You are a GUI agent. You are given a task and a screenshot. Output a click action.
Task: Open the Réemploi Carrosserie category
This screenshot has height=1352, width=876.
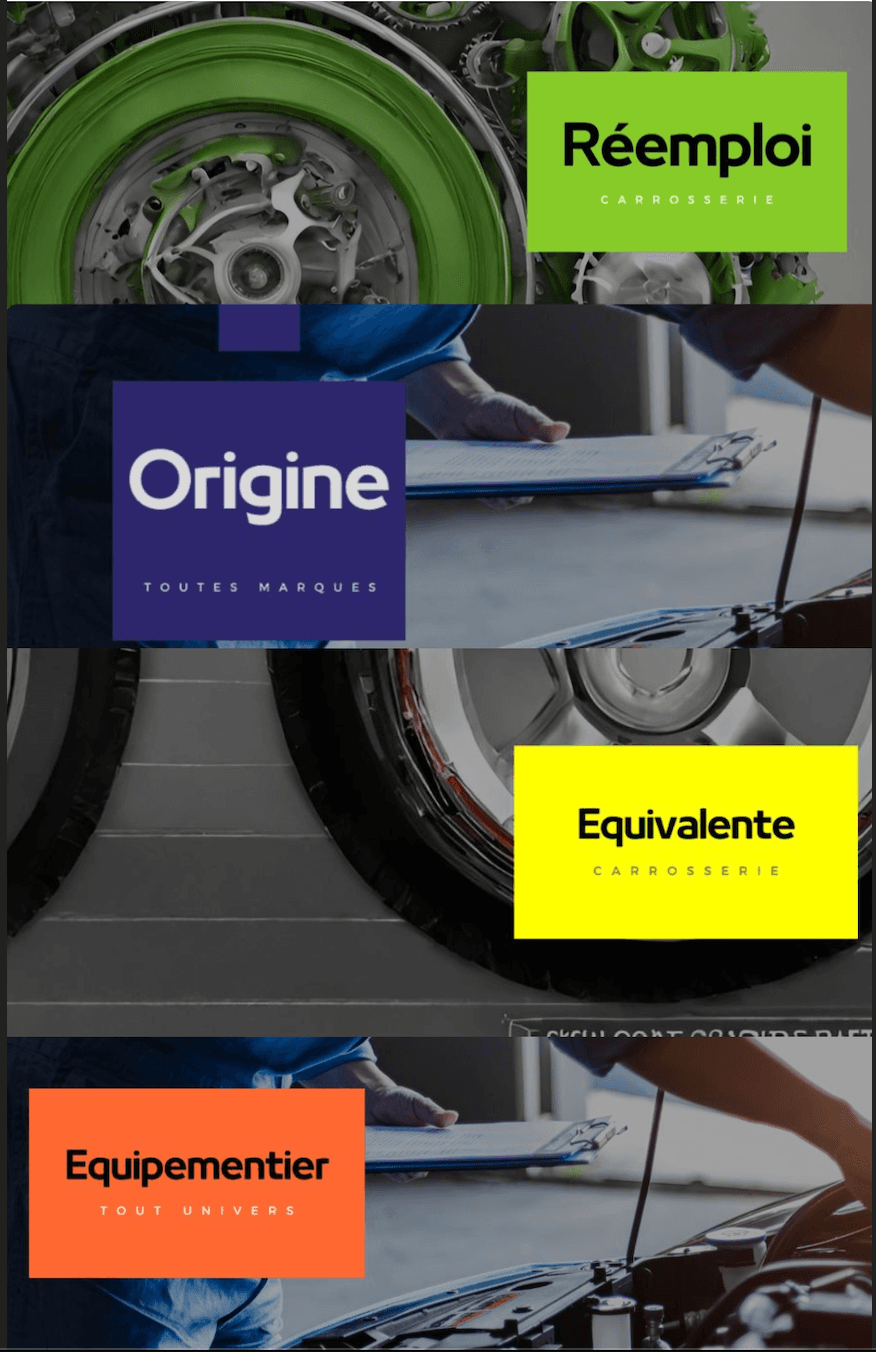click(686, 161)
